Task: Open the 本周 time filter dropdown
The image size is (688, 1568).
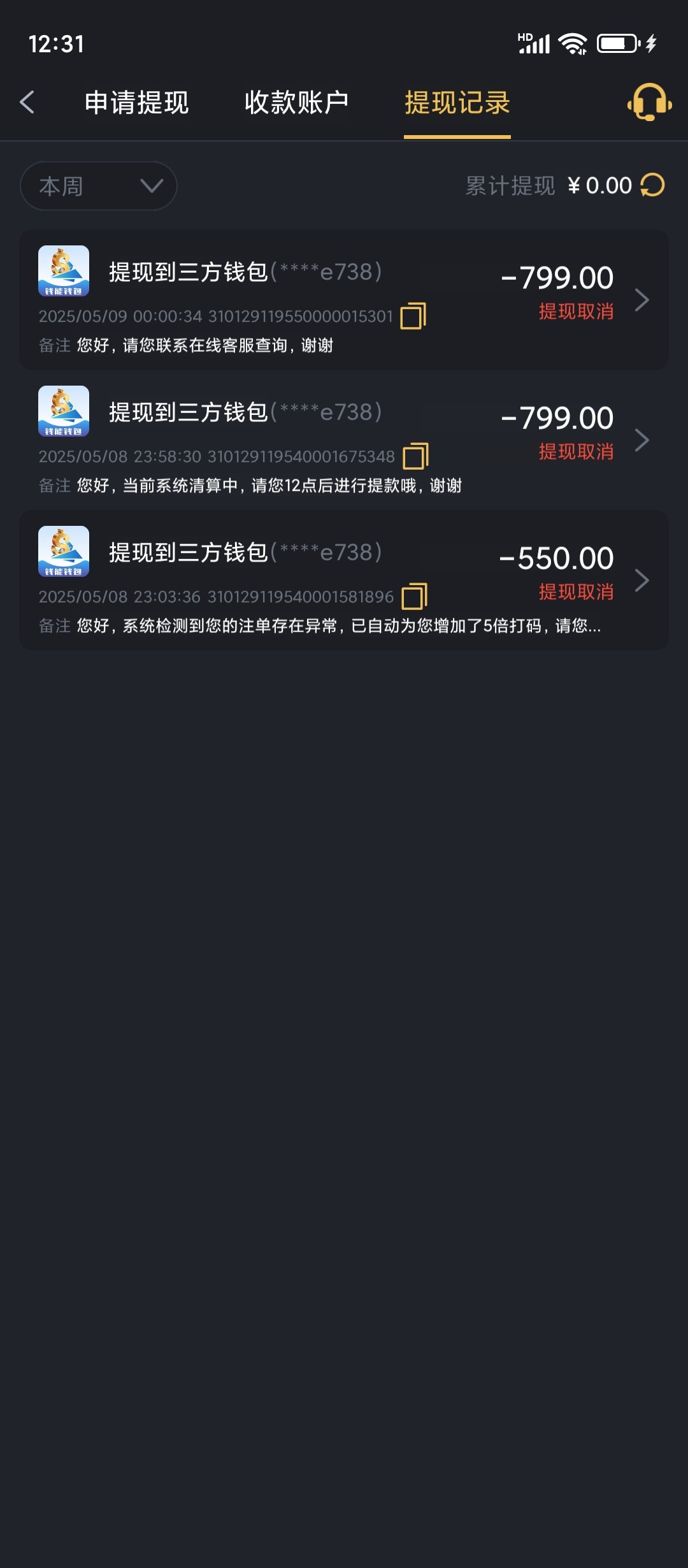Action: click(99, 185)
